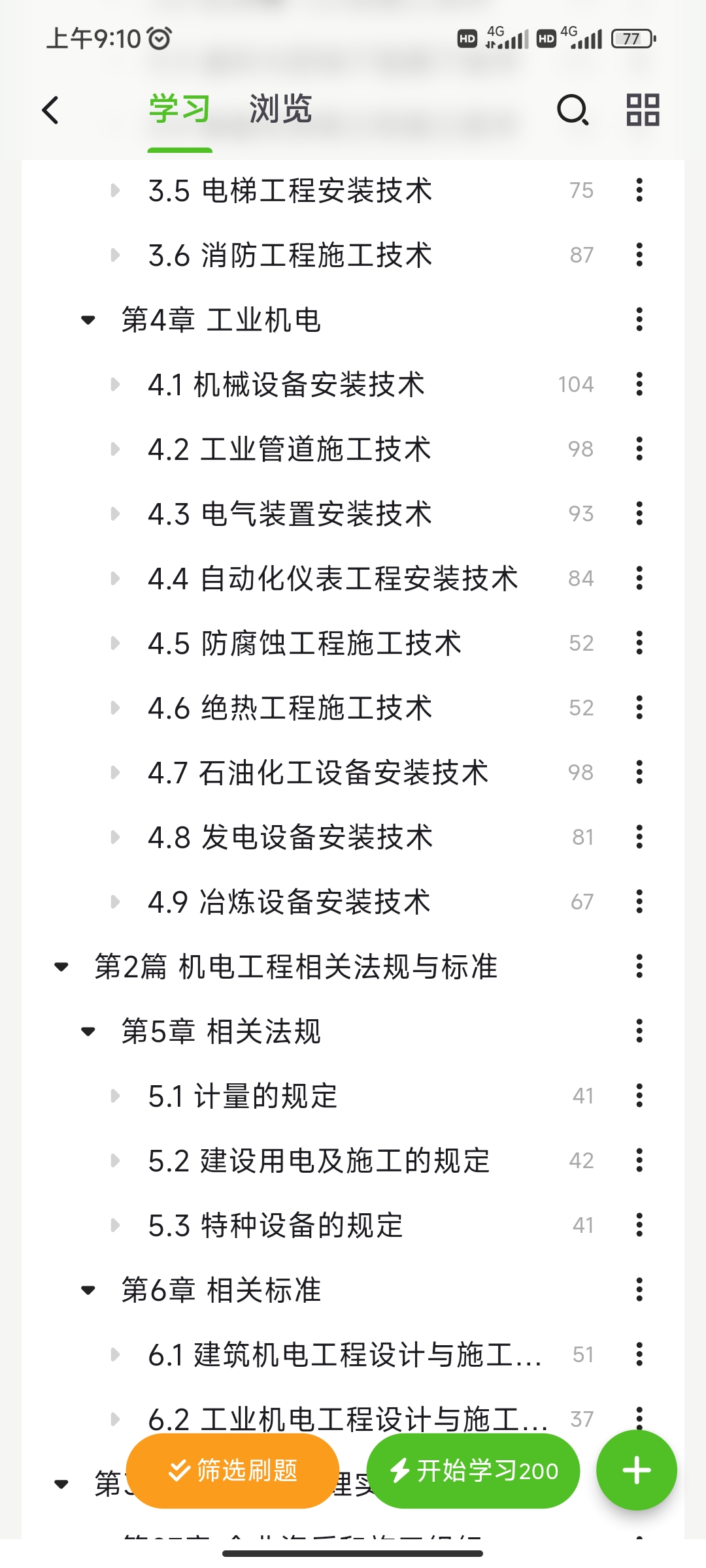Go back with the top-left arrow
This screenshot has height=1568, width=706.
50,110
